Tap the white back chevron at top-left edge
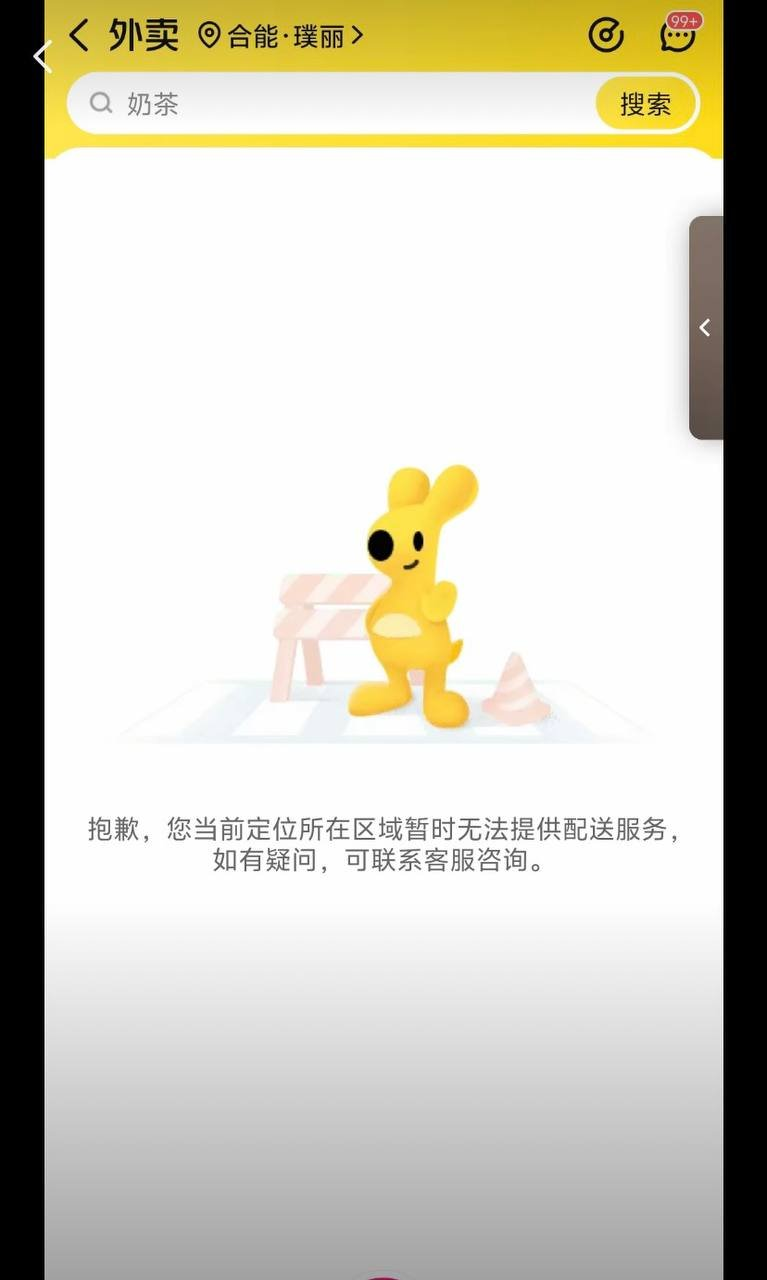 (42, 57)
